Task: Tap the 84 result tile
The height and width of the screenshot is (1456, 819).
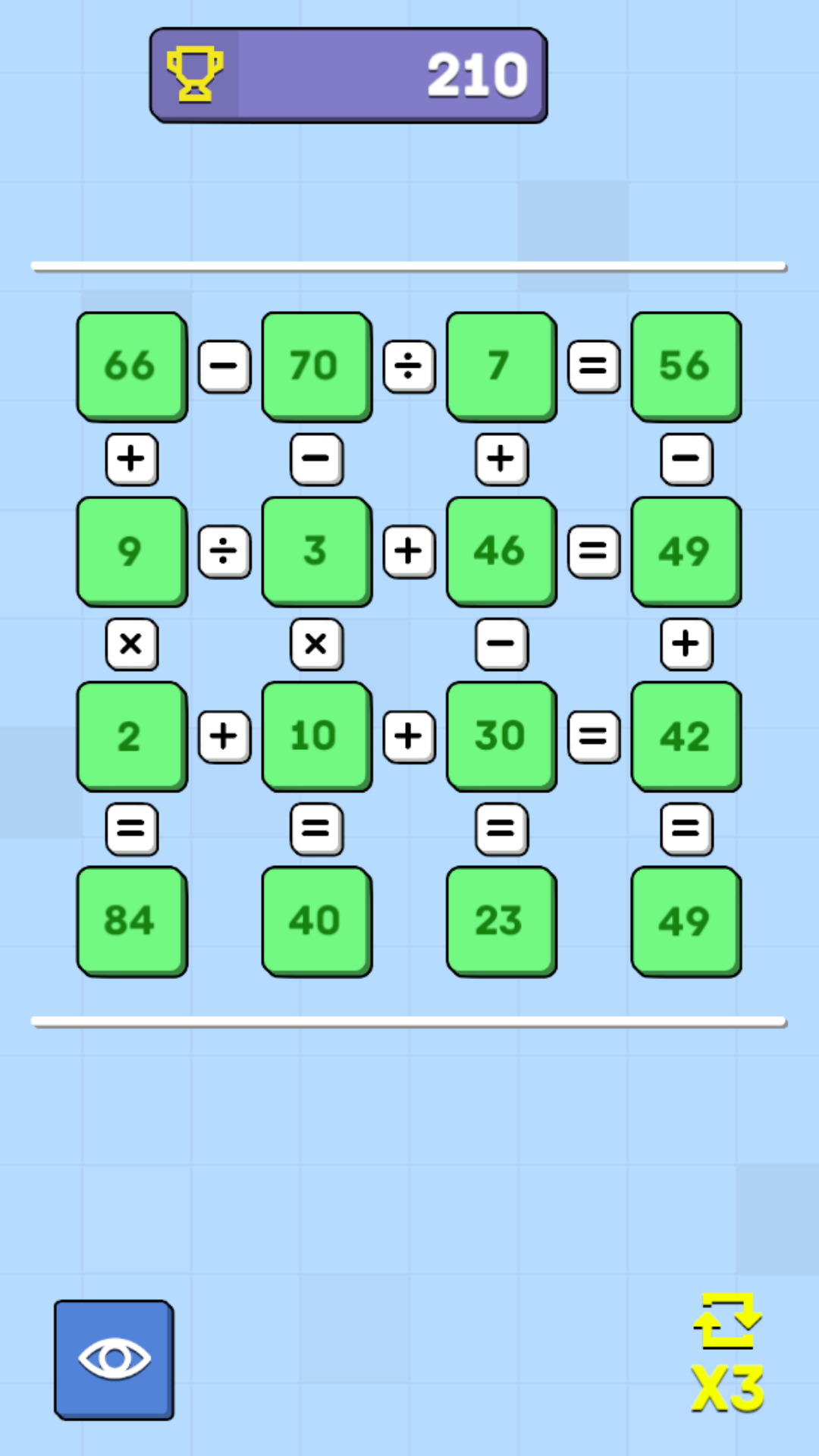Action: (131, 921)
